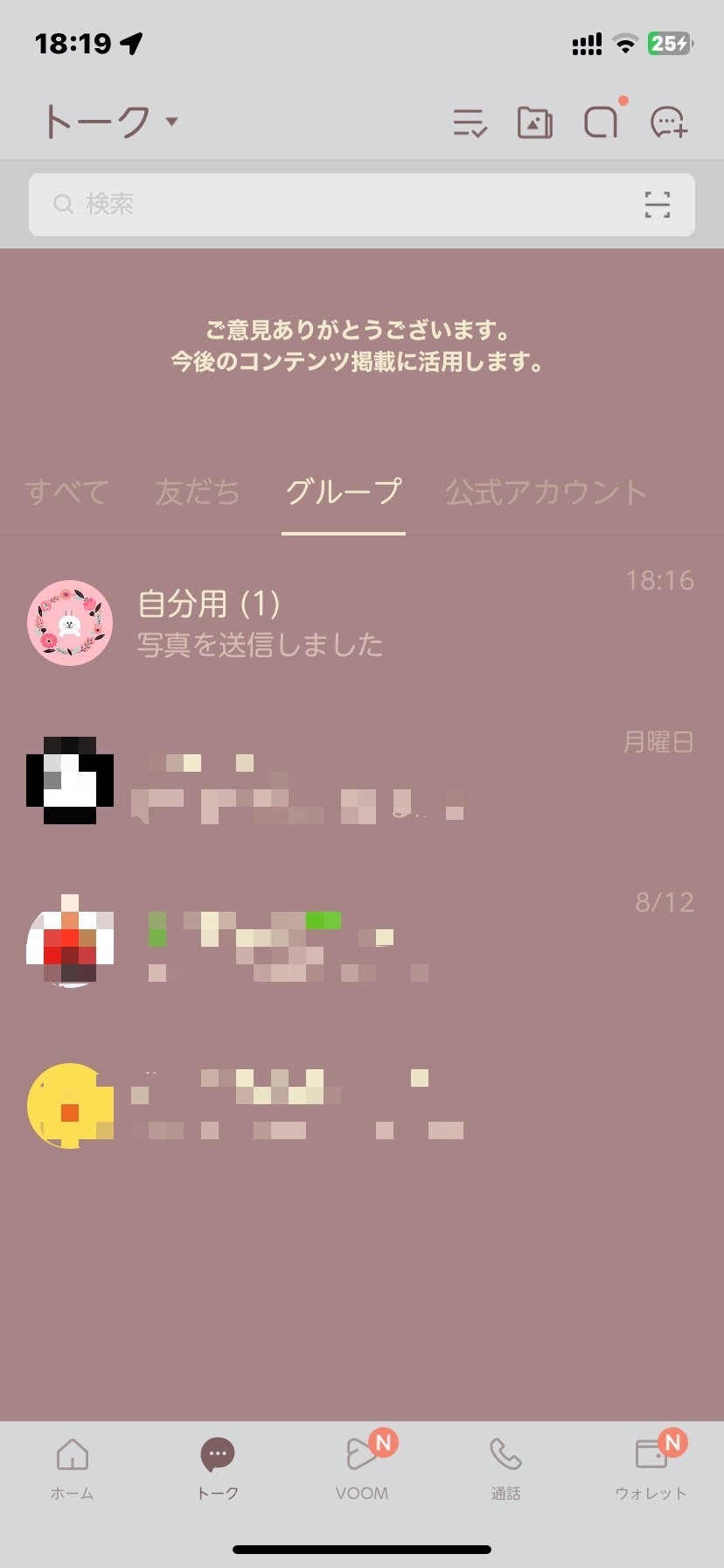Switch to the すべて tab

coord(67,493)
